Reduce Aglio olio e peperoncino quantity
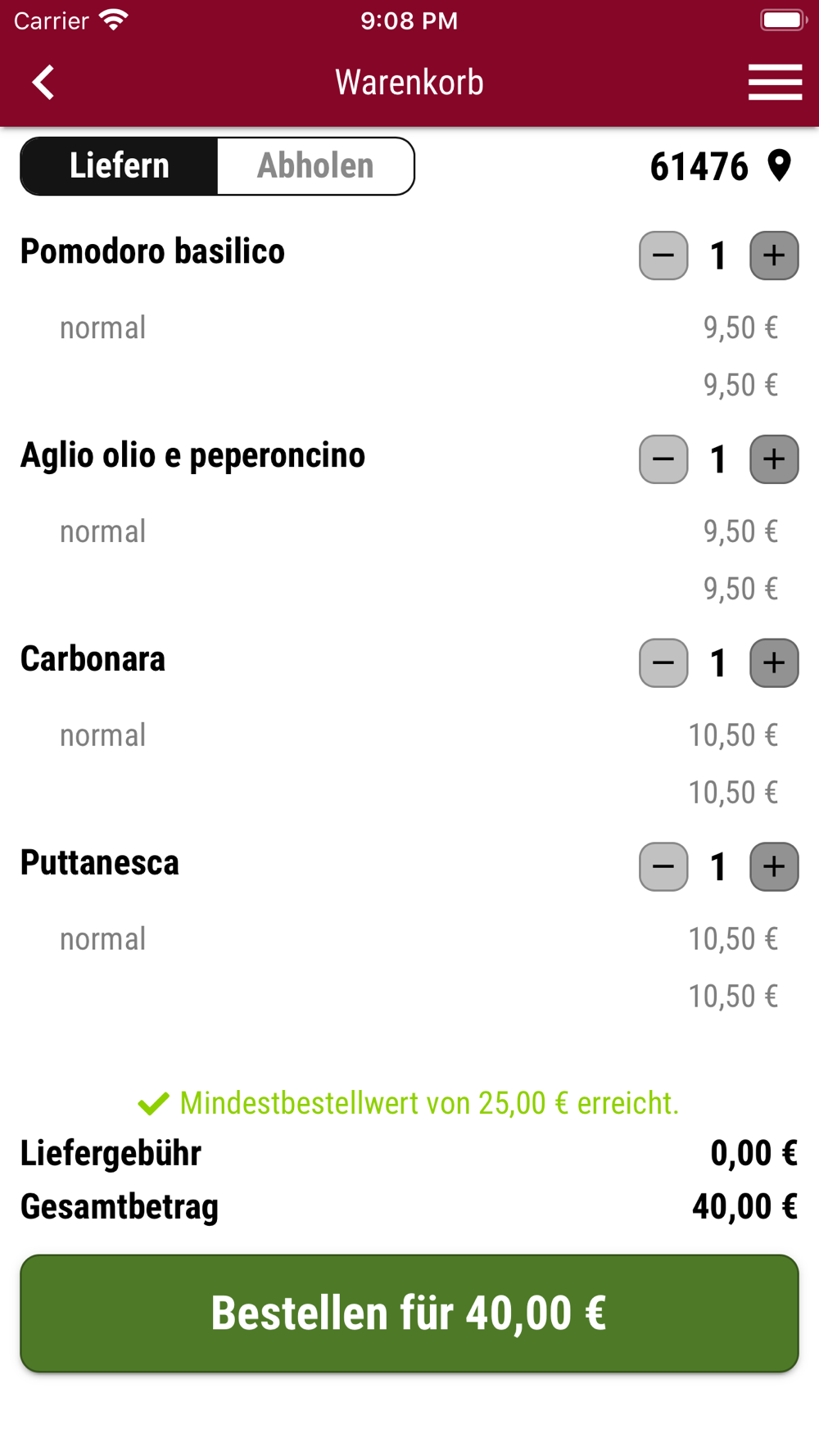This screenshot has width=819, height=1456. point(663,459)
